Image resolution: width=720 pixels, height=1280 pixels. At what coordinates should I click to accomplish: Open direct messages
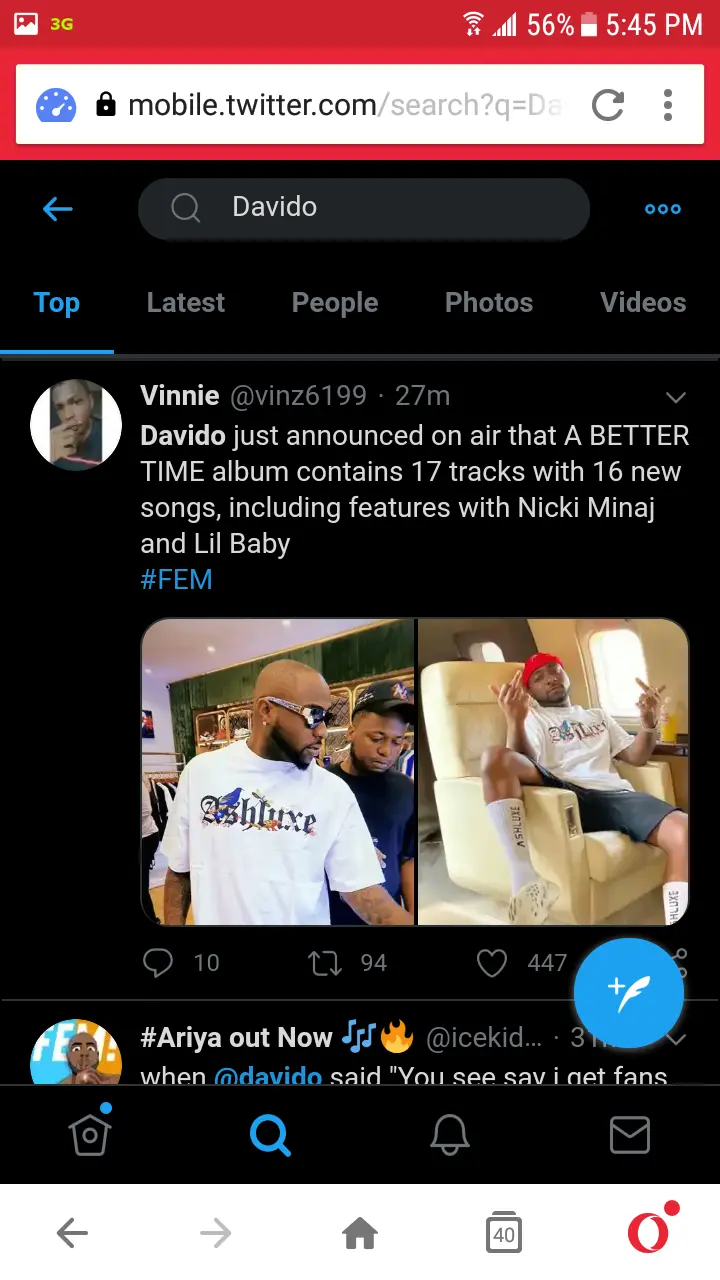630,1135
